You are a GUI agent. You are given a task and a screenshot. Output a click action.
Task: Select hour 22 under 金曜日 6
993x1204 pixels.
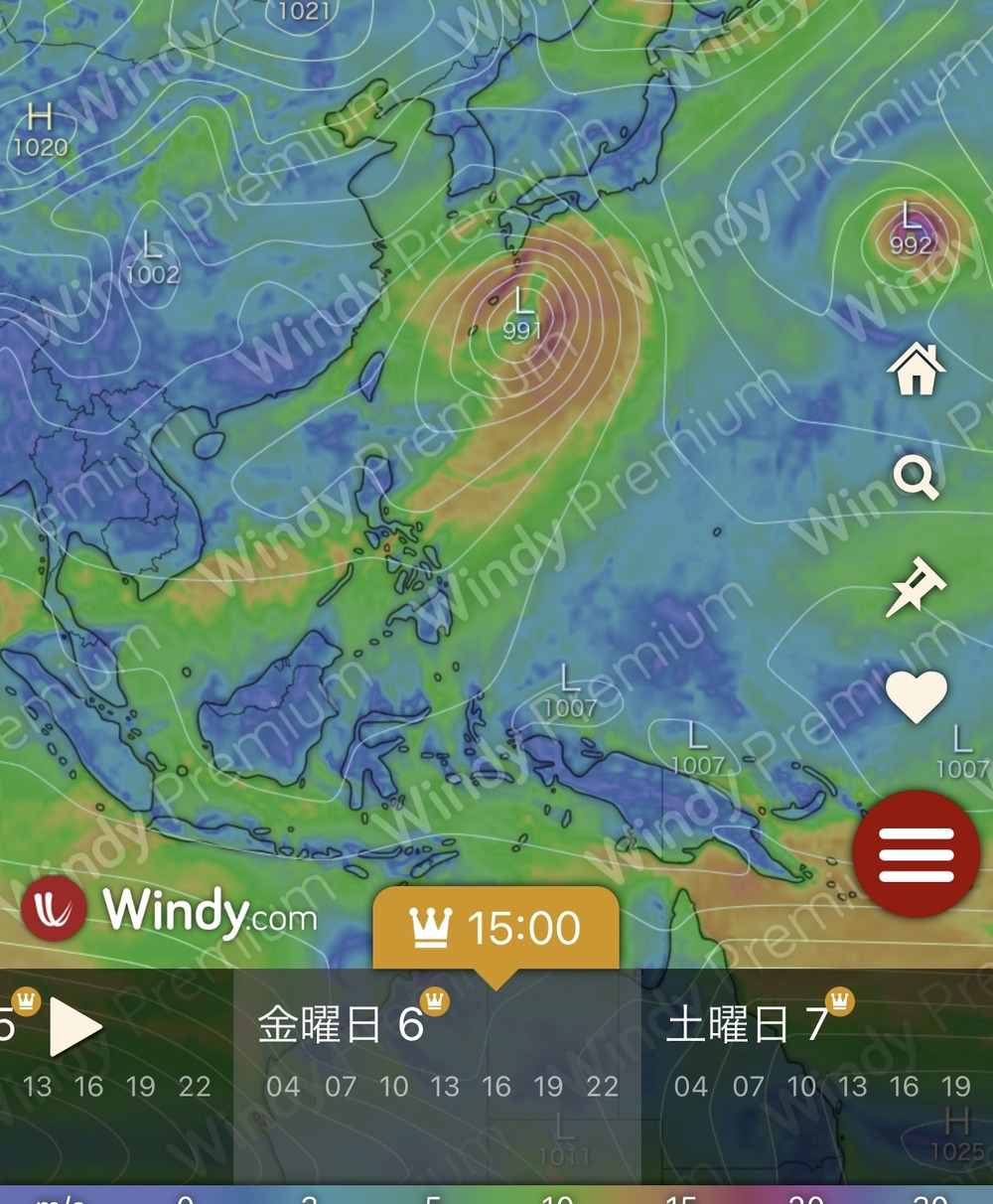[602, 1087]
